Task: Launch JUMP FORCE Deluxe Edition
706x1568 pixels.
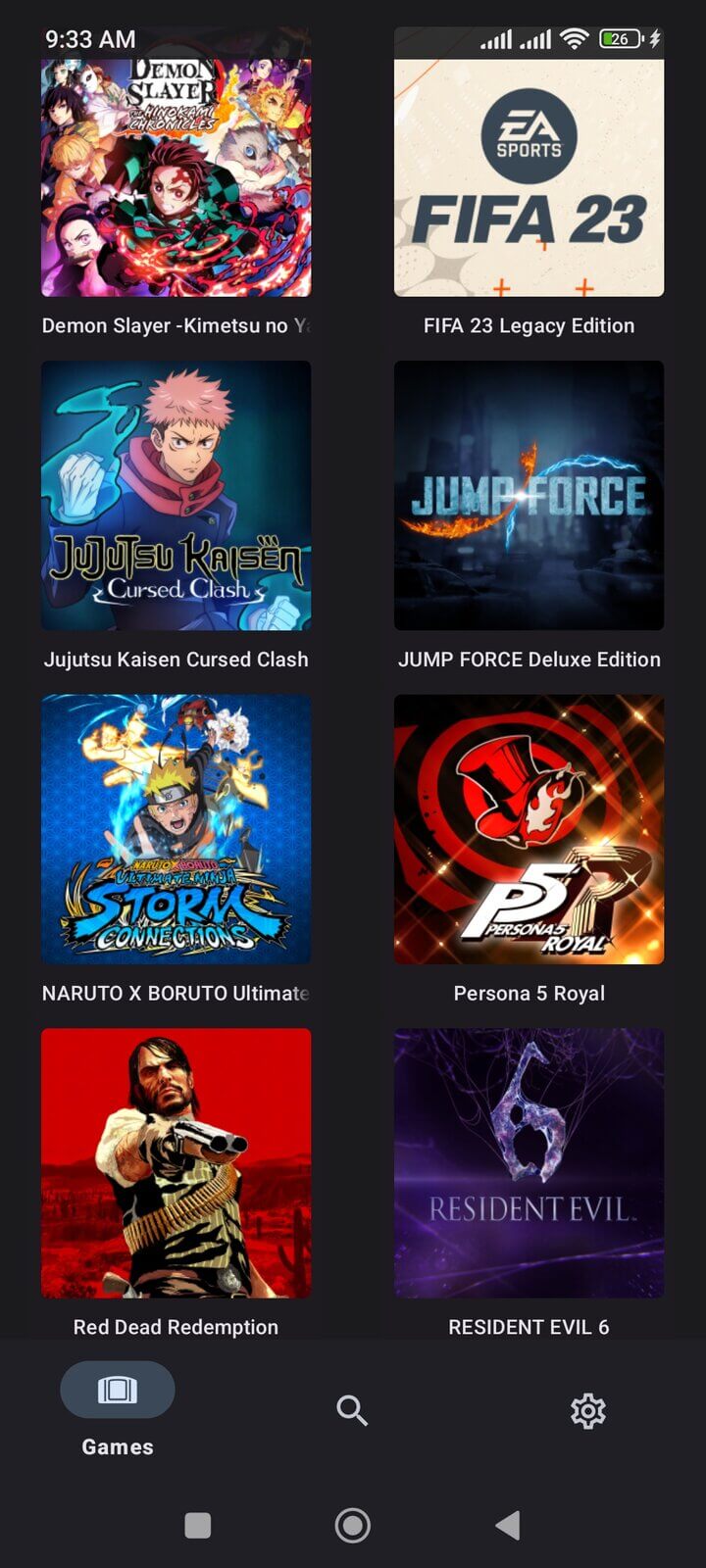Action: (529, 495)
